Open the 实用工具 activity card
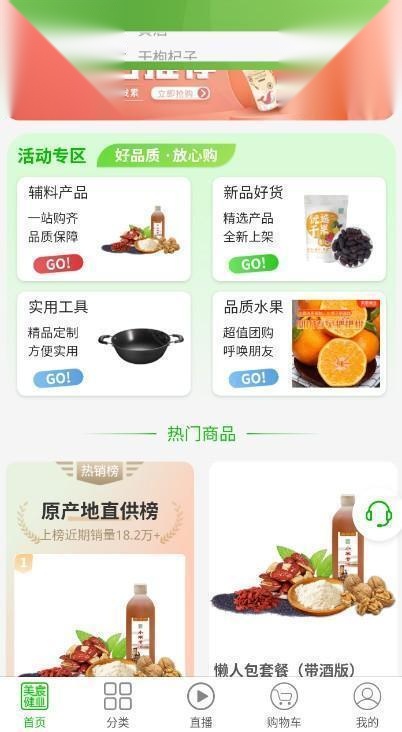The height and width of the screenshot is (732, 402). pos(104,344)
